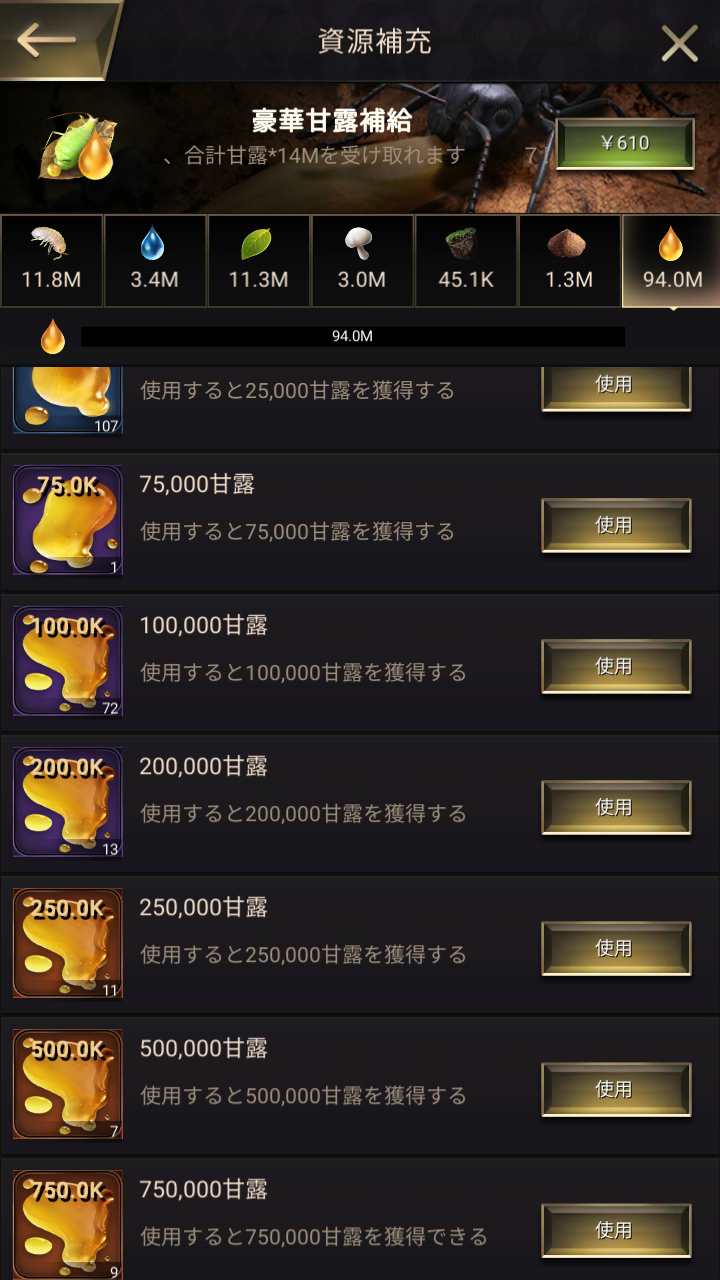Viewport: 720px width, 1280px height.
Task: Select the honeydew resource tab 94.0M
Action: point(671,260)
